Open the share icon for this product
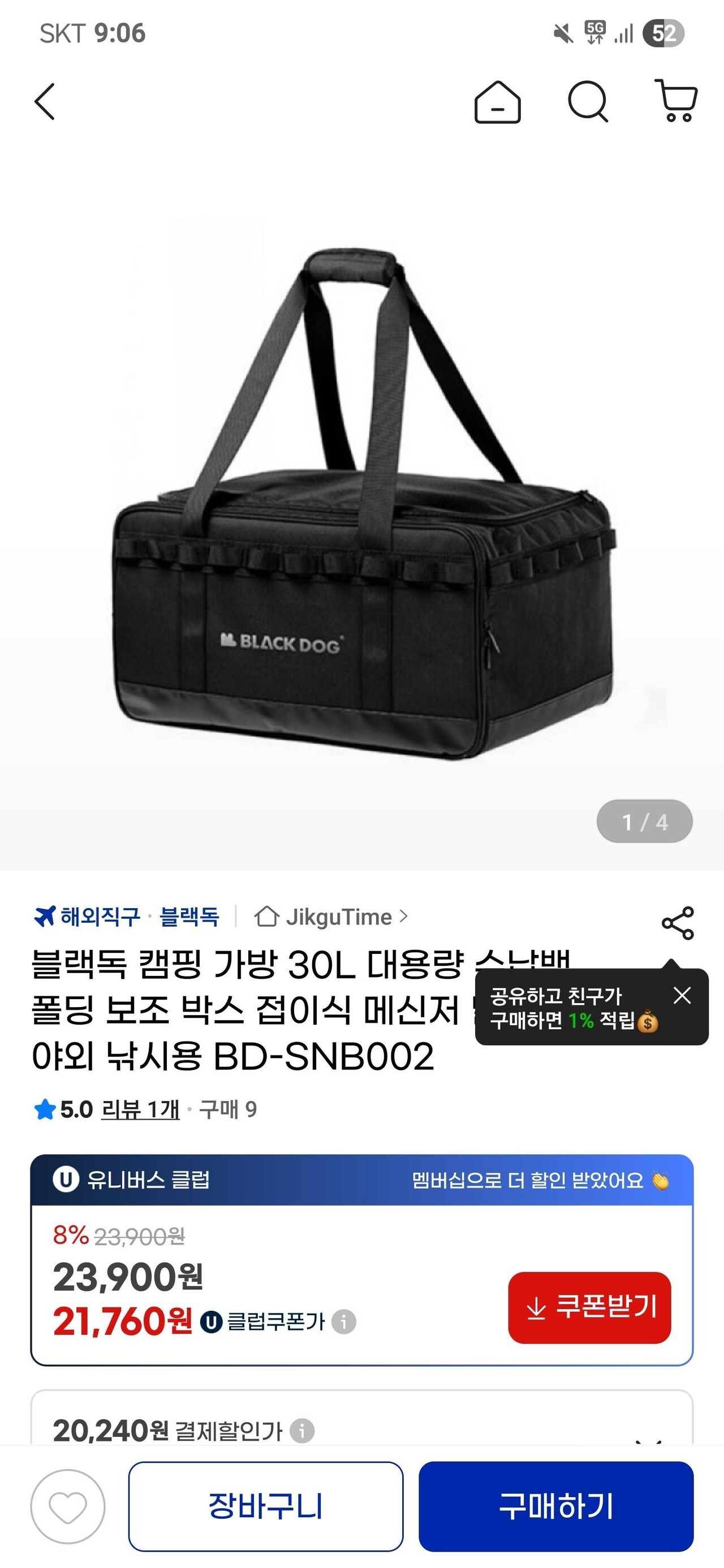 click(678, 921)
